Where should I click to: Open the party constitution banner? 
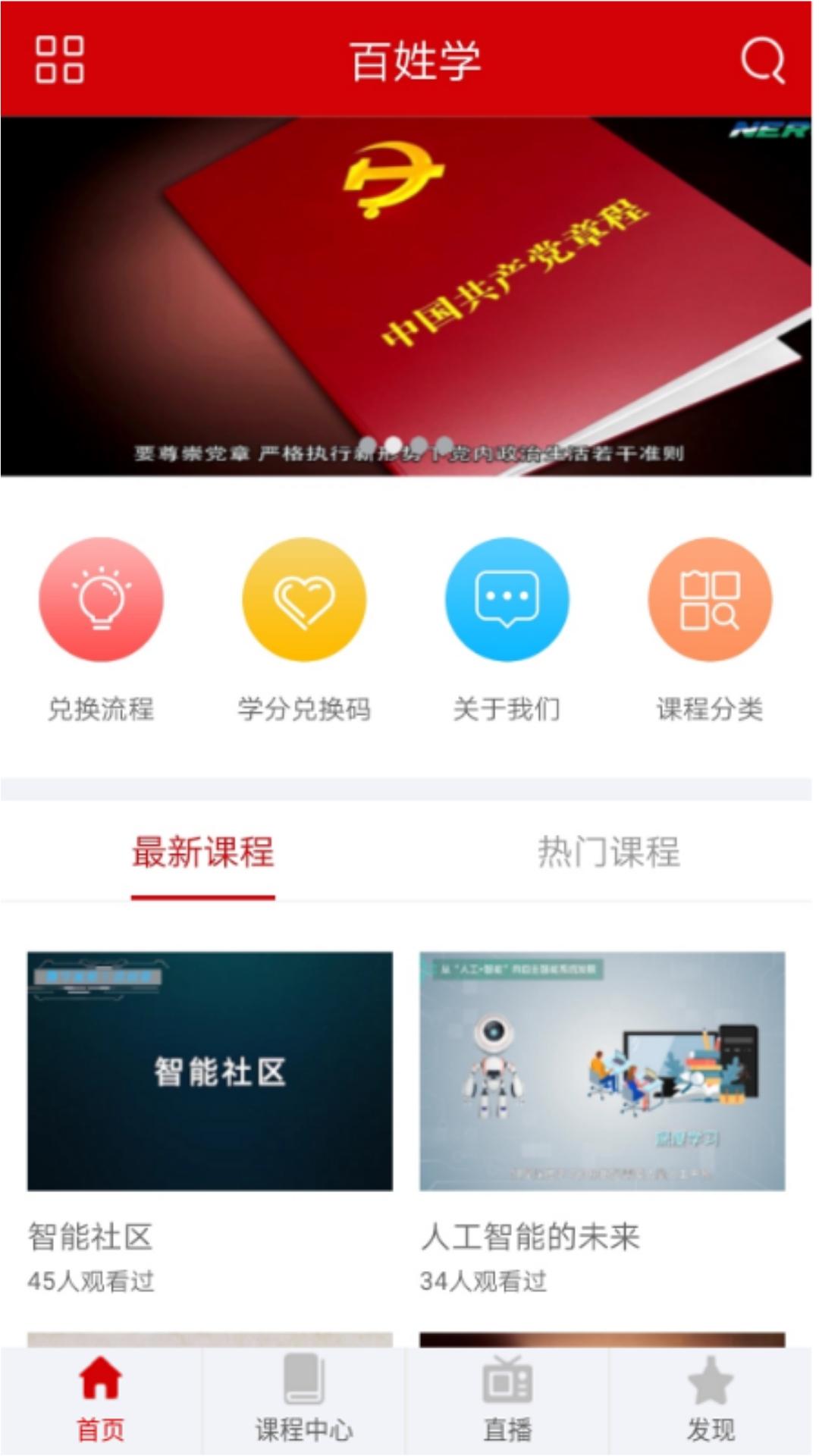tap(406, 297)
